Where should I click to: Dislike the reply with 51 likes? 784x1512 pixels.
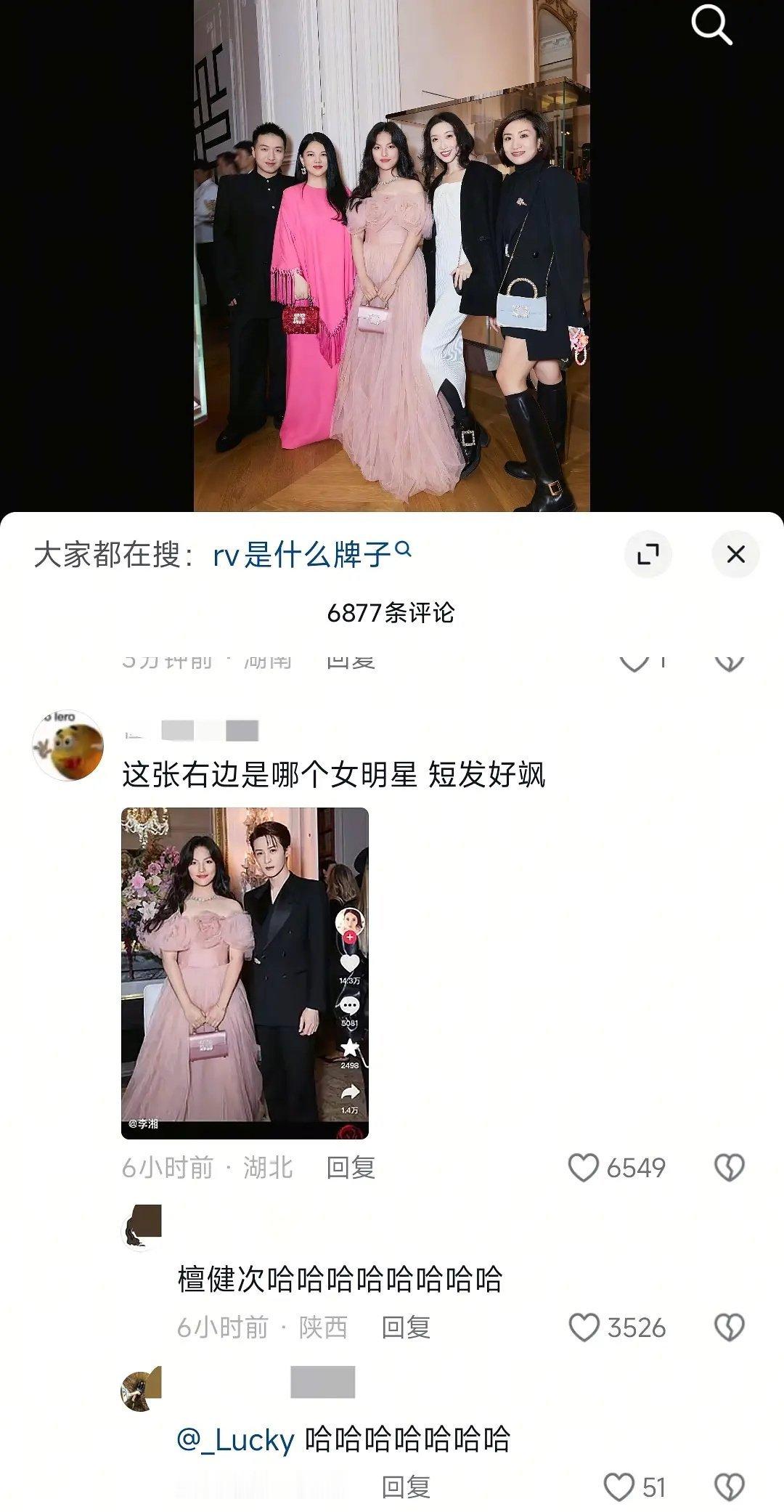pyautogui.click(x=729, y=1487)
